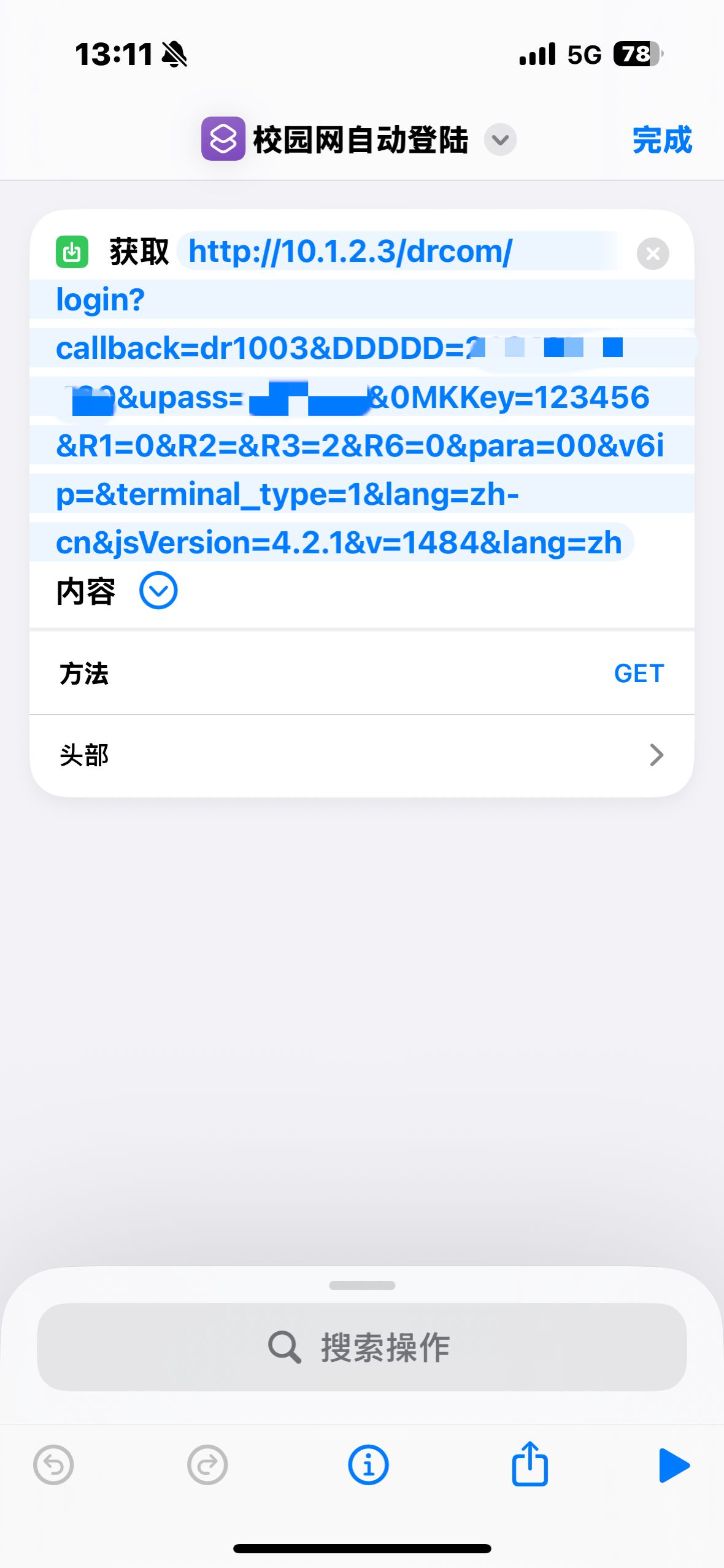Change the 方法 GET setting

pos(638,674)
